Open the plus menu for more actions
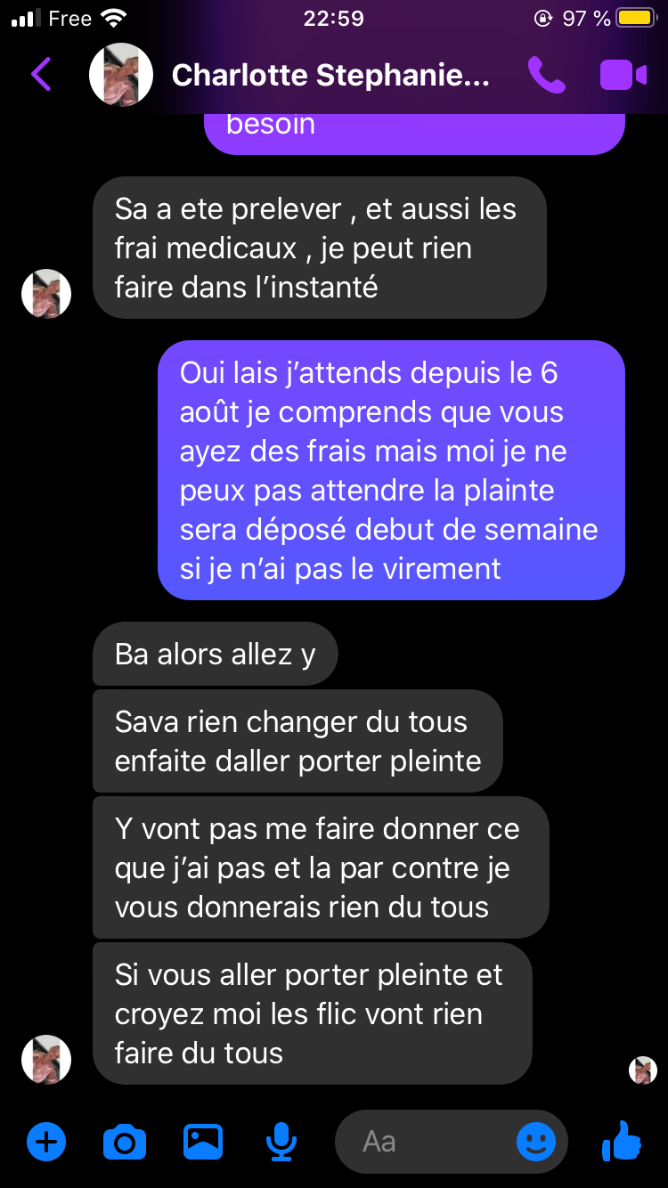Screen dimensions: 668x1188 tap(46, 1141)
